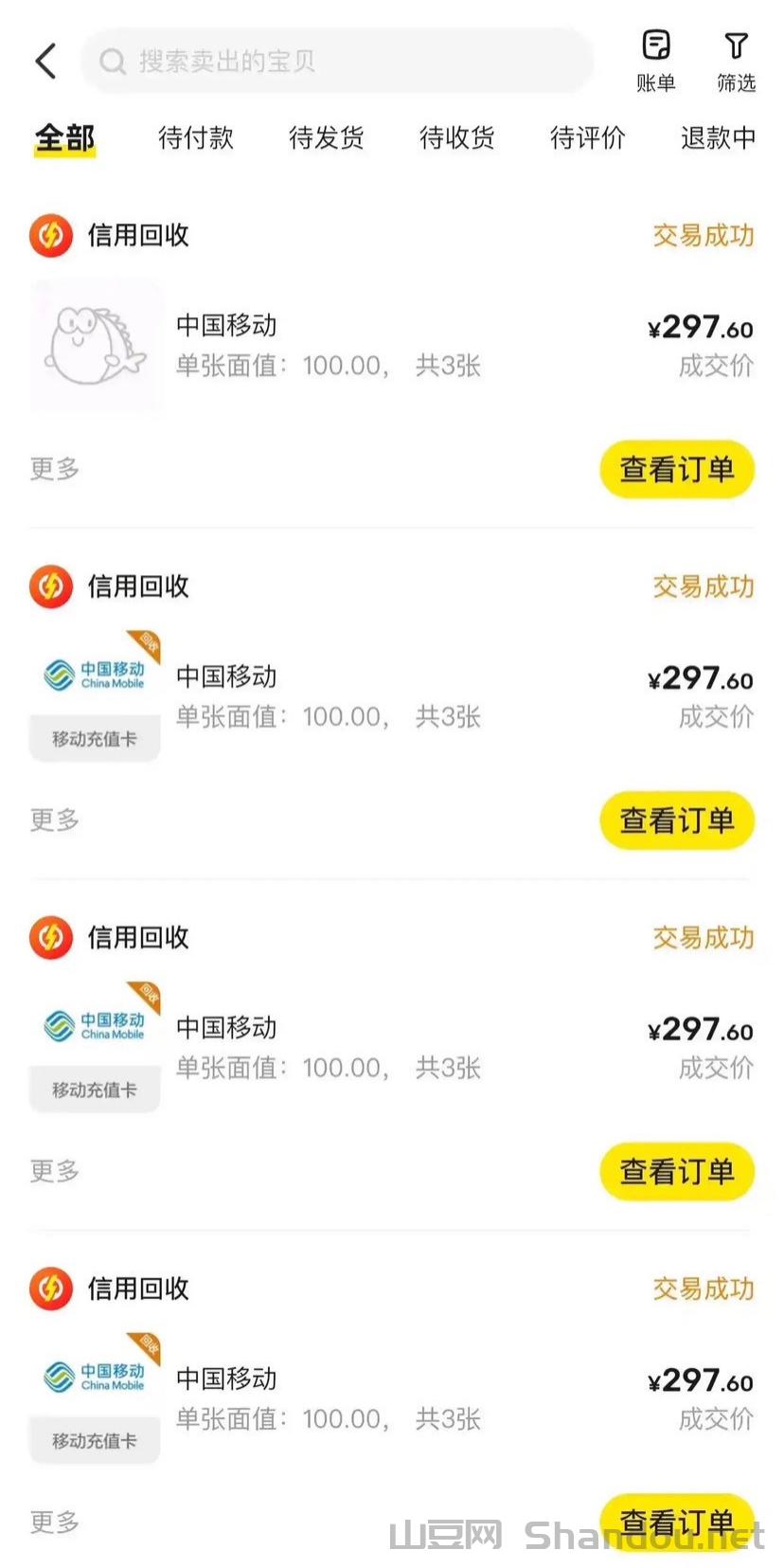Tap the 搜索卖出的宝贝 search box

336,62
